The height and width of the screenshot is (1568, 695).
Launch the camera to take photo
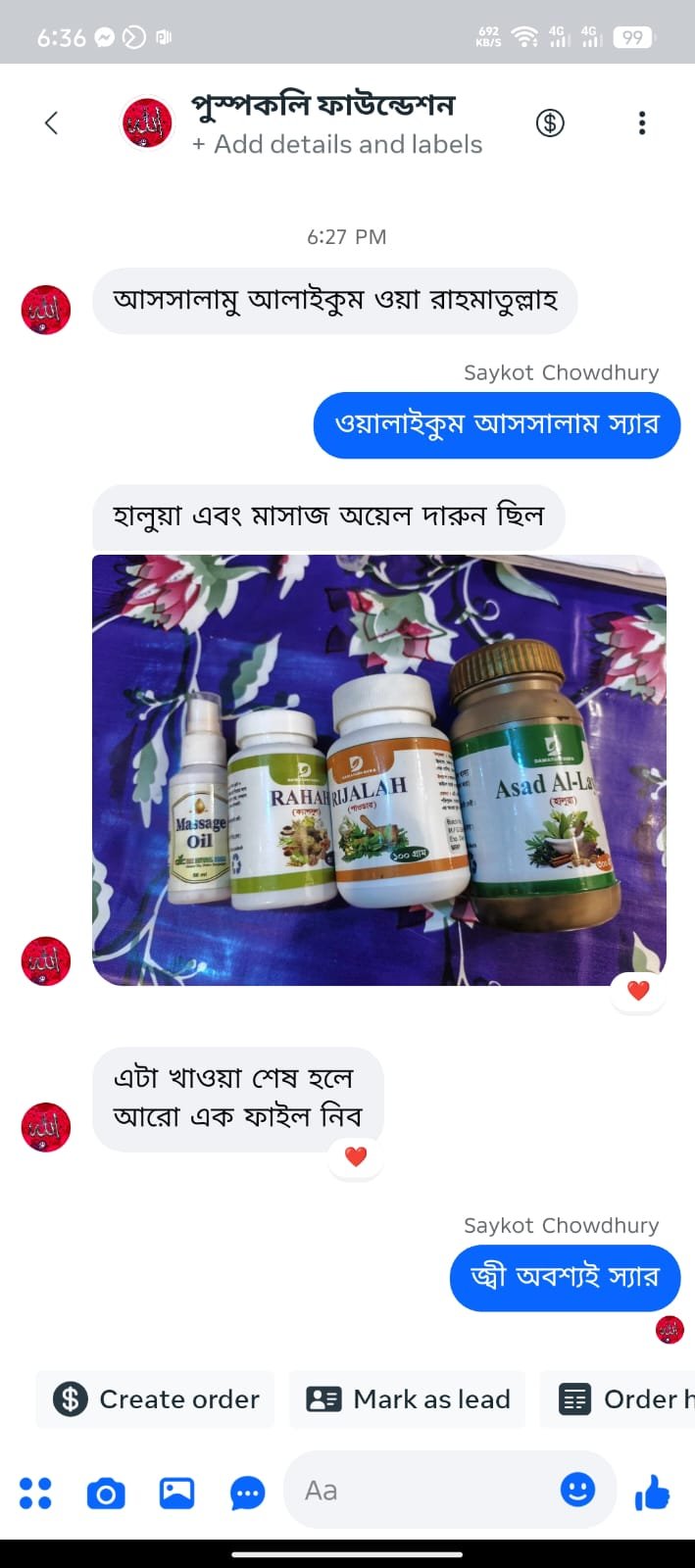pyautogui.click(x=106, y=1493)
